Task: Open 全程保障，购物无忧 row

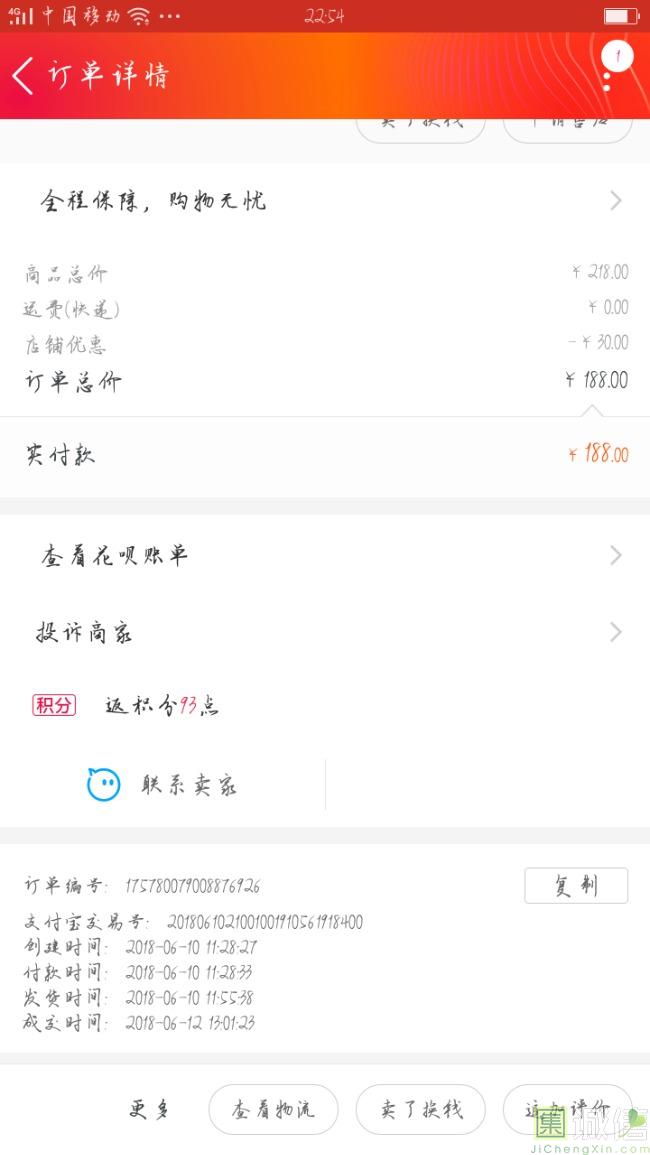Action: click(325, 200)
